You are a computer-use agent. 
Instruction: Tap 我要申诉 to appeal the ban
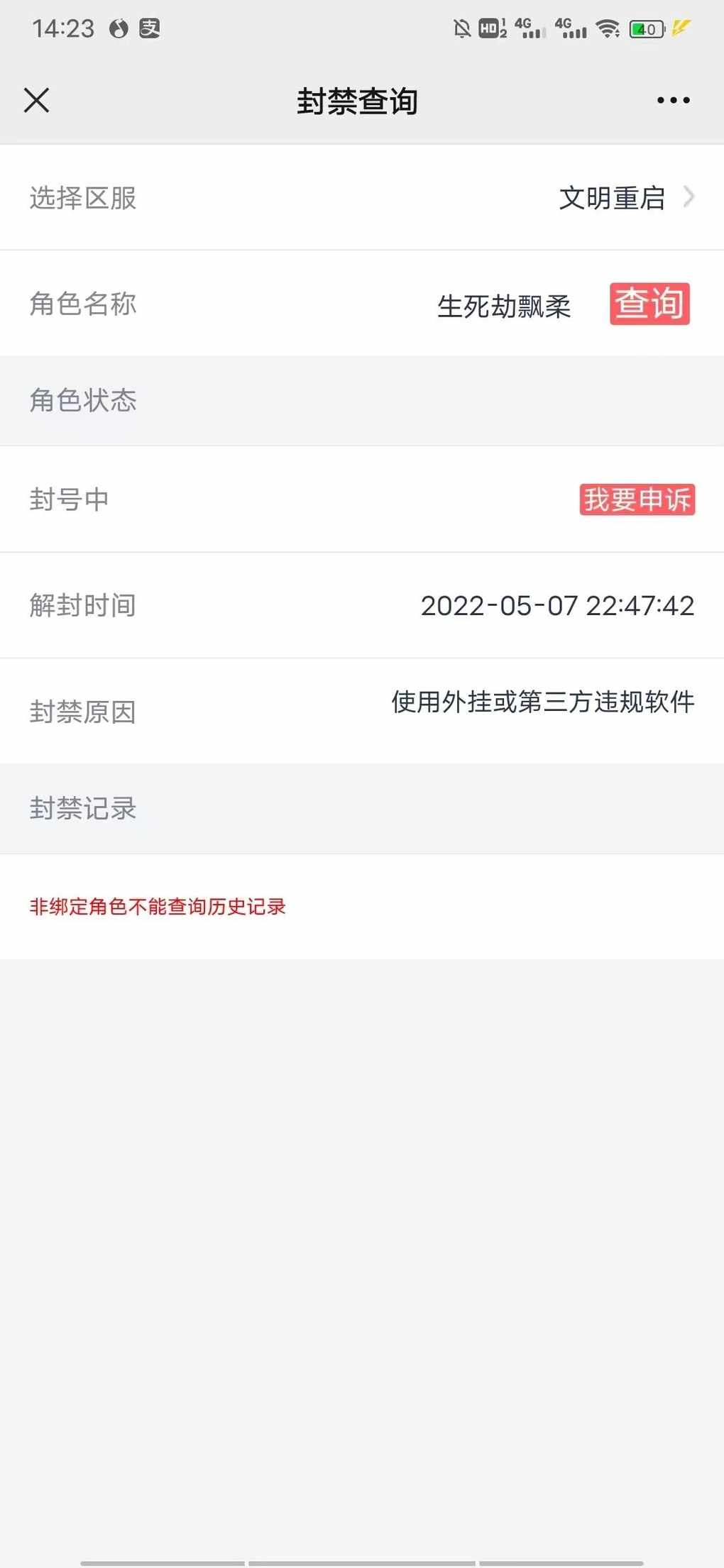click(637, 499)
